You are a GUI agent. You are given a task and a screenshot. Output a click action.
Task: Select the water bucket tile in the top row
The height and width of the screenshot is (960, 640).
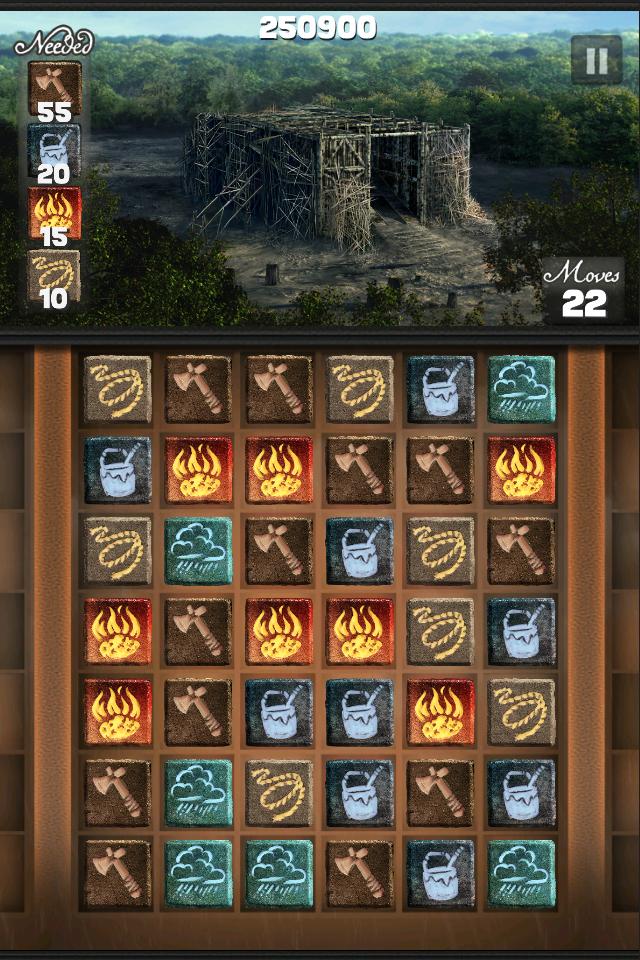(x=440, y=389)
